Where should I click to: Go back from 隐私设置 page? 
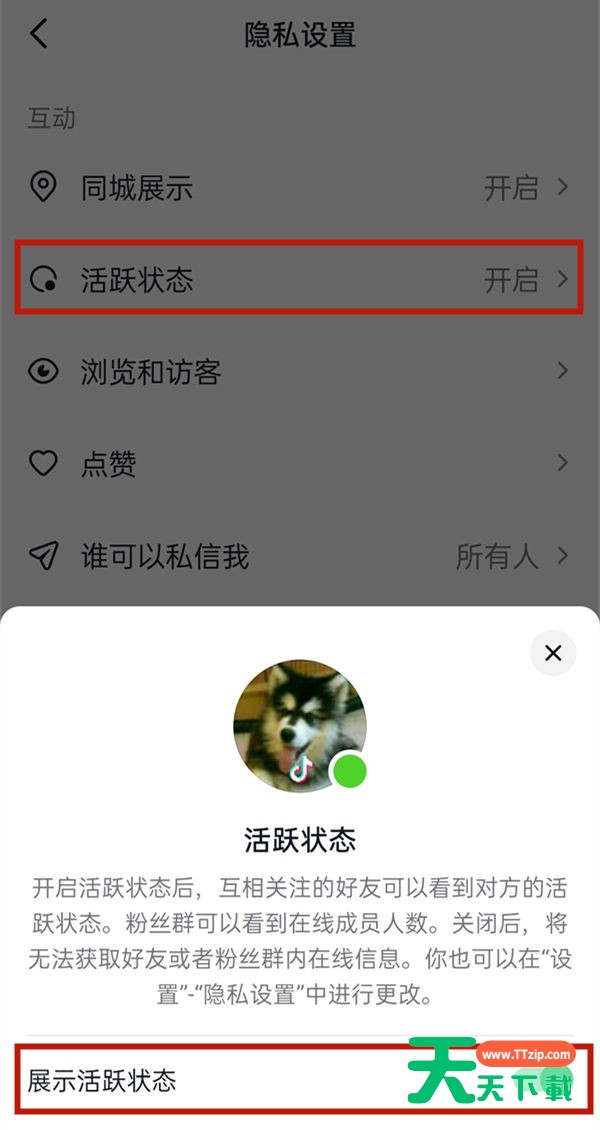pyautogui.click(x=39, y=35)
